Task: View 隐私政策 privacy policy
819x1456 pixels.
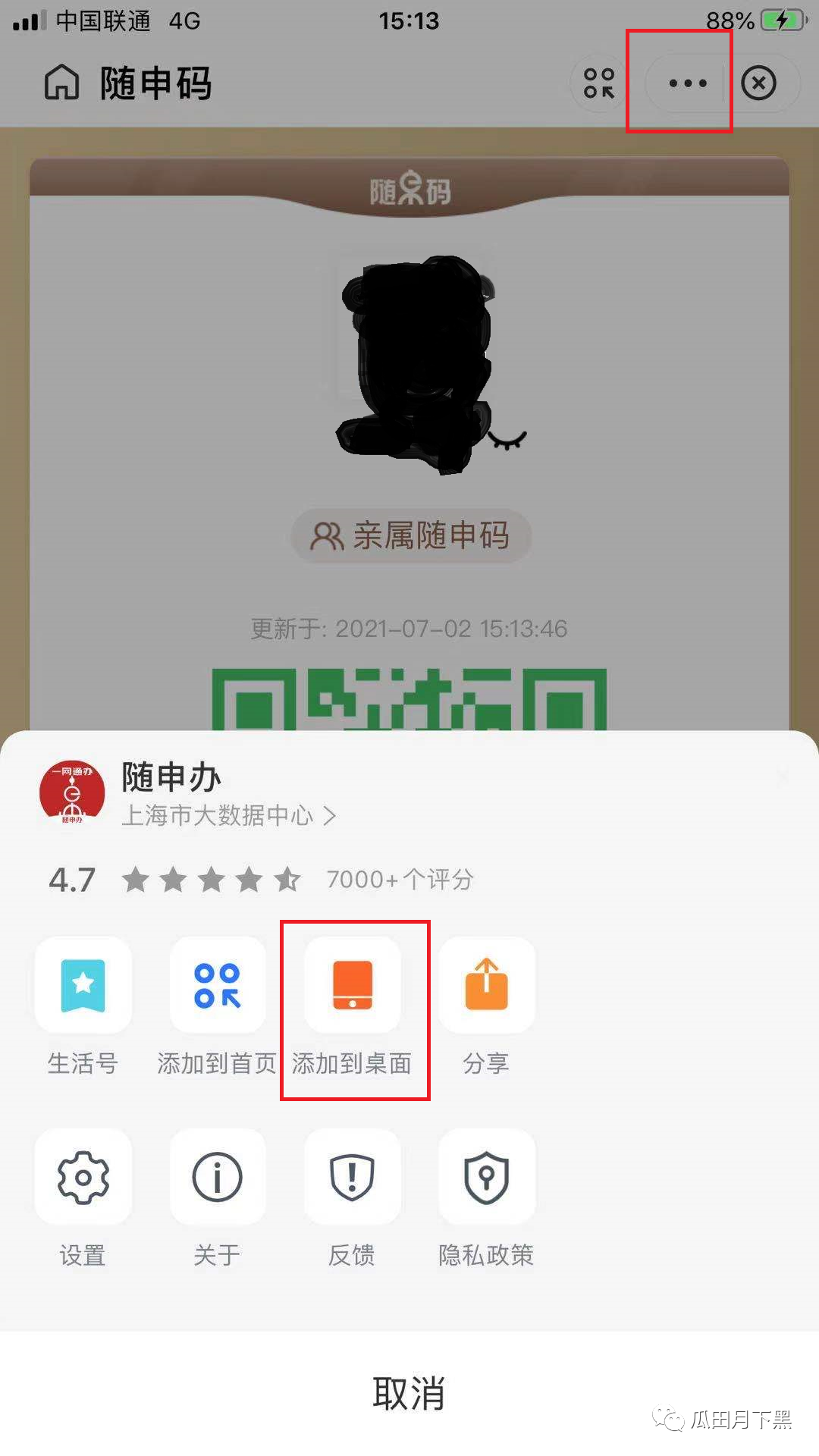Action: click(487, 1177)
